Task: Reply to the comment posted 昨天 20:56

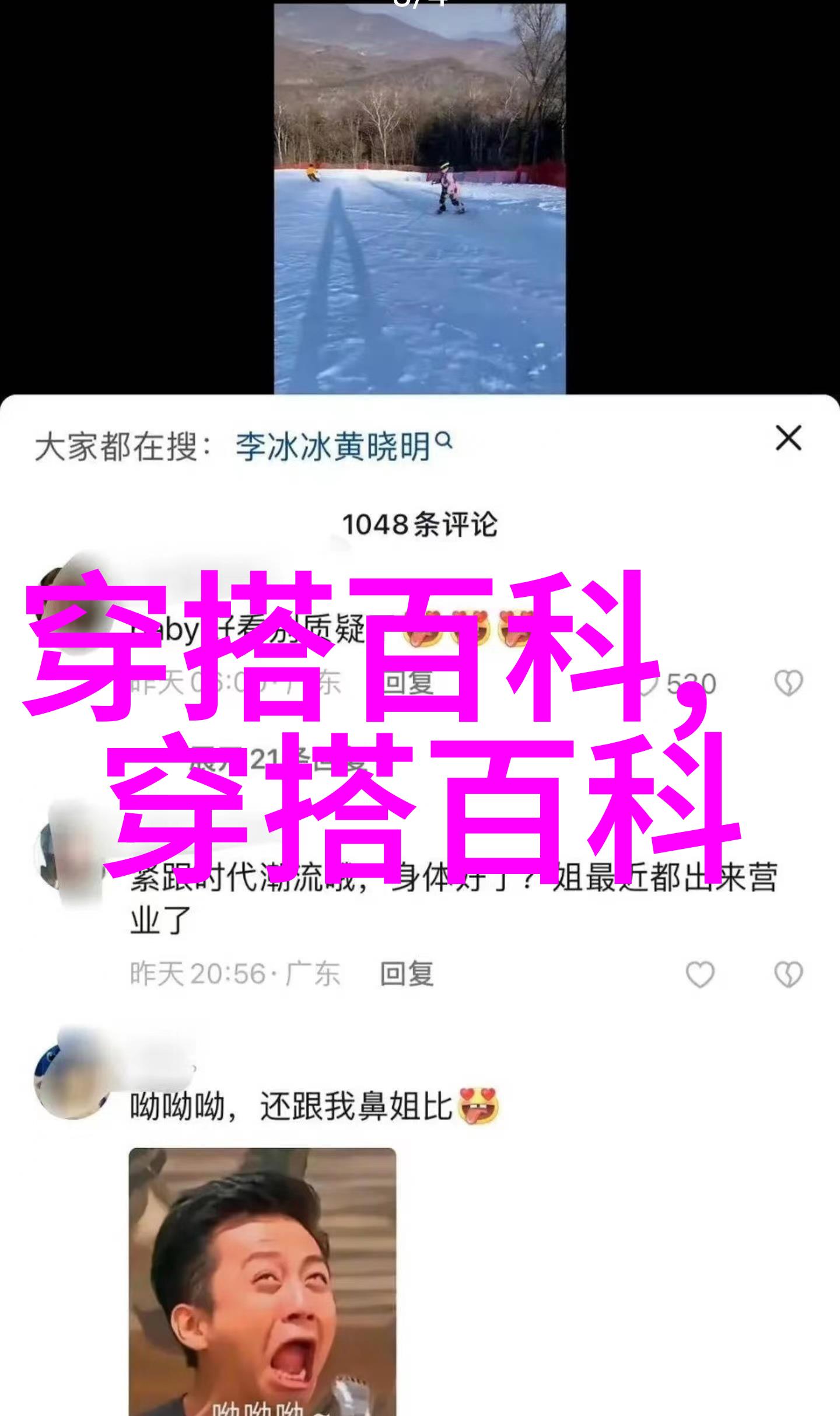Action: point(407,974)
